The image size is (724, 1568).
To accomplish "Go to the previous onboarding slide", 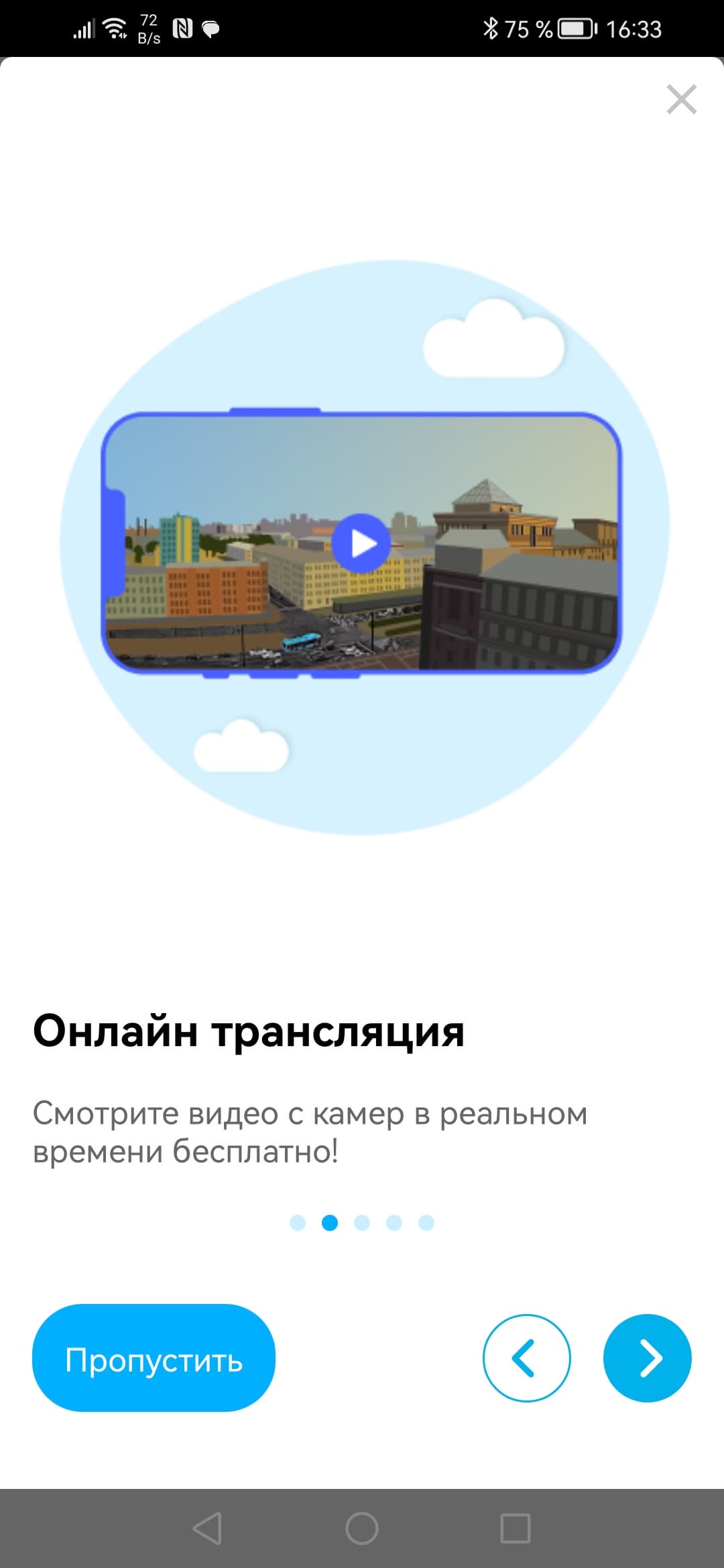I will tap(526, 1358).
